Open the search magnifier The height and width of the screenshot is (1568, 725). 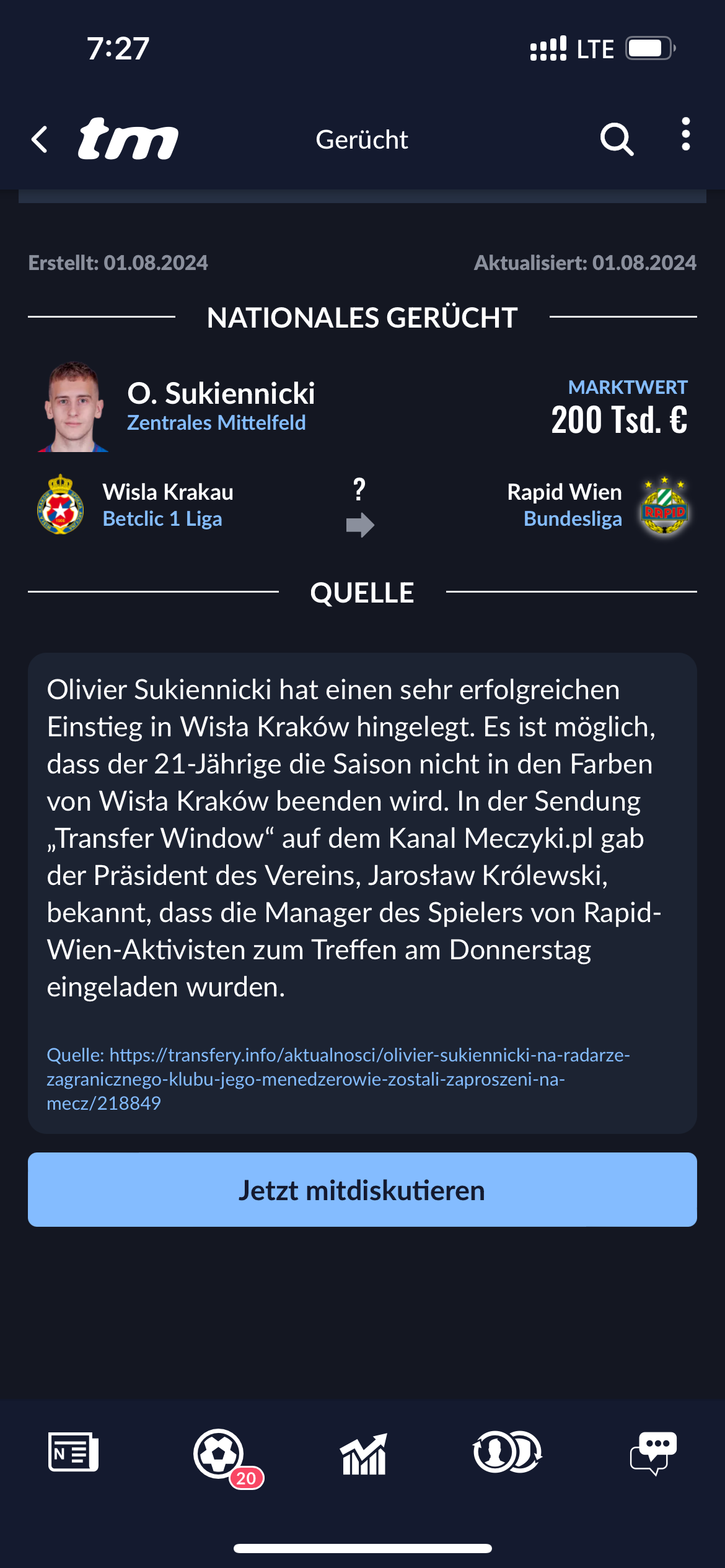tap(617, 139)
